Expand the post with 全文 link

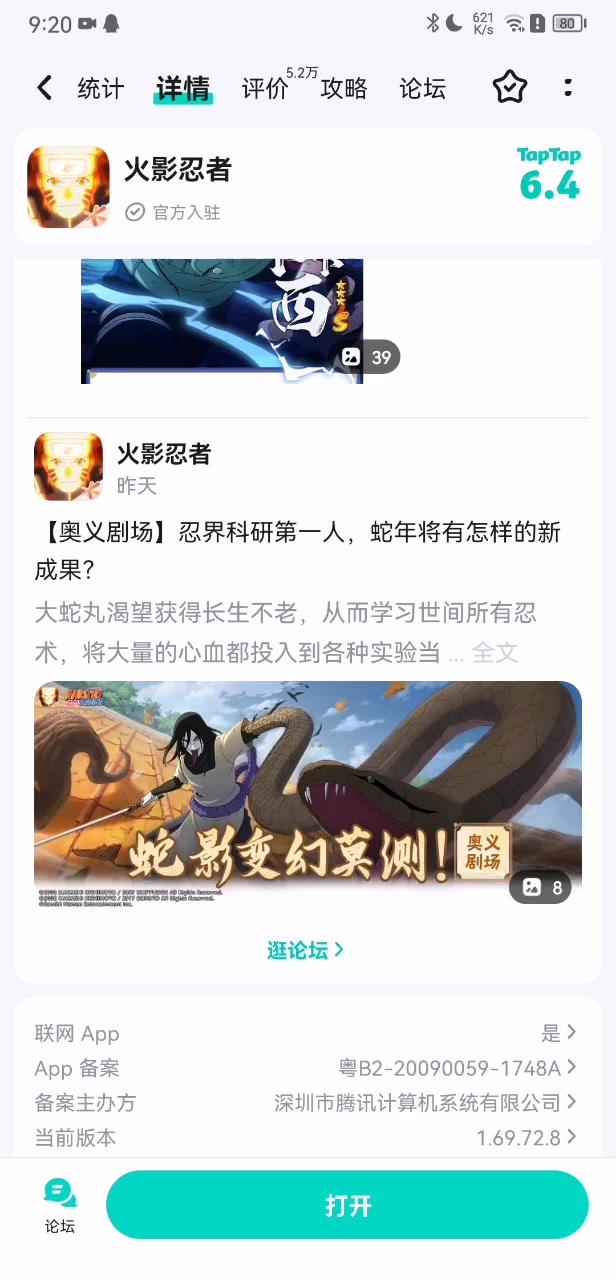pyautogui.click(x=495, y=653)
